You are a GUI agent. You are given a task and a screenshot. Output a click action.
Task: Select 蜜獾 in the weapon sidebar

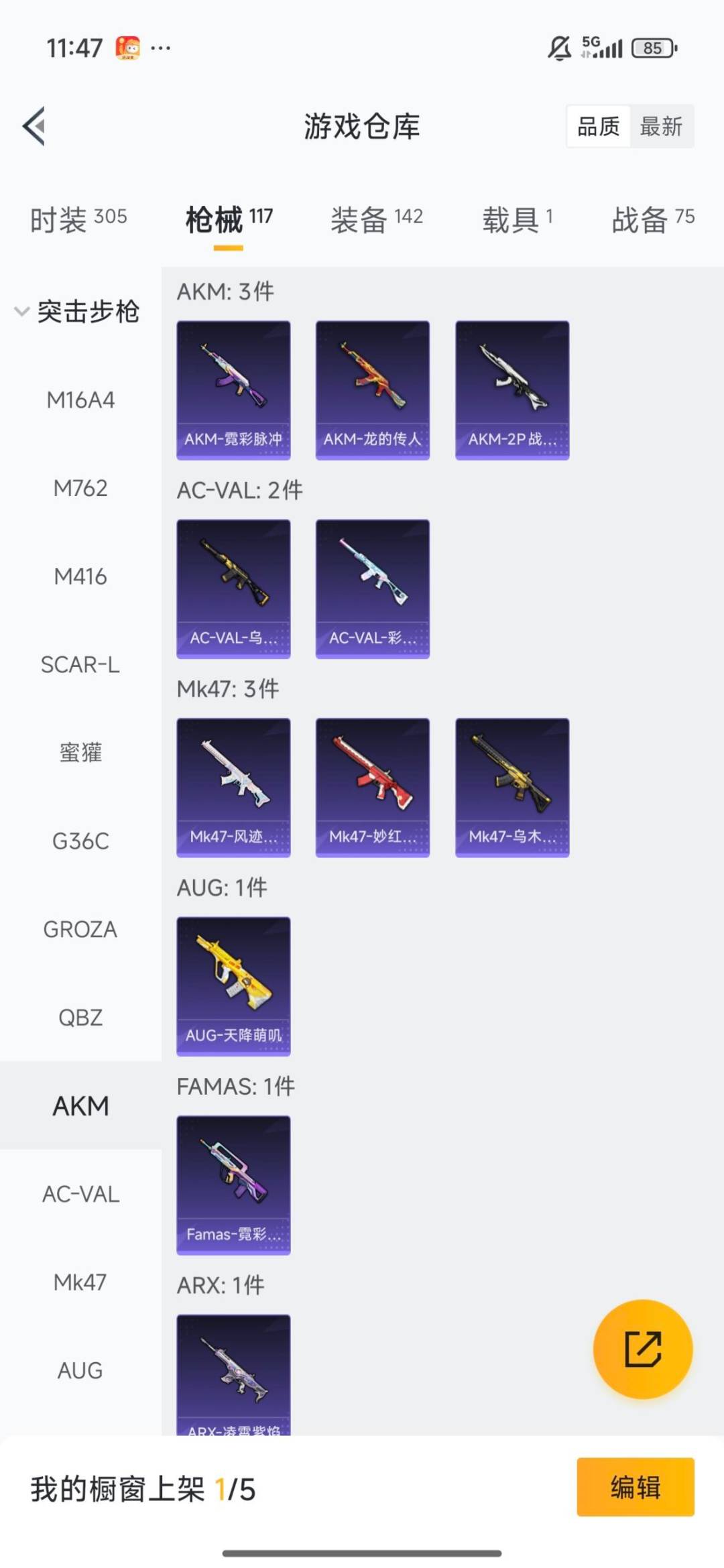[80, 753]
